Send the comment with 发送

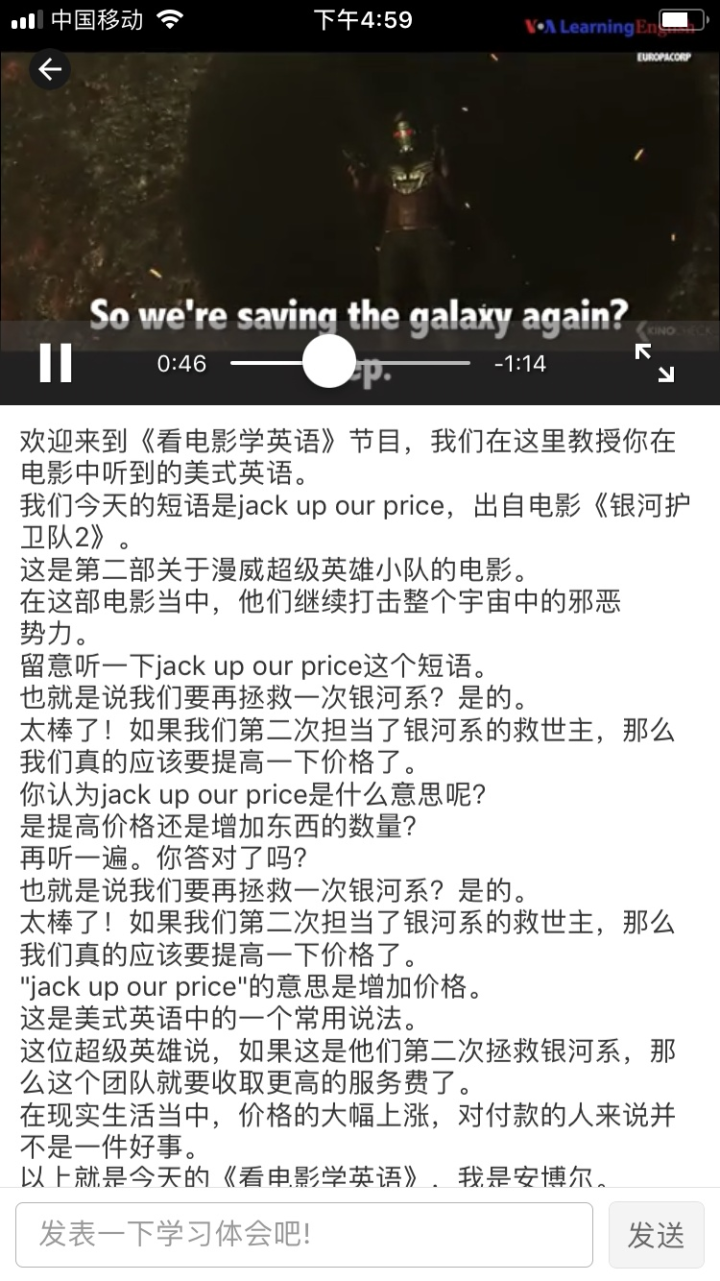[656, 1235]
